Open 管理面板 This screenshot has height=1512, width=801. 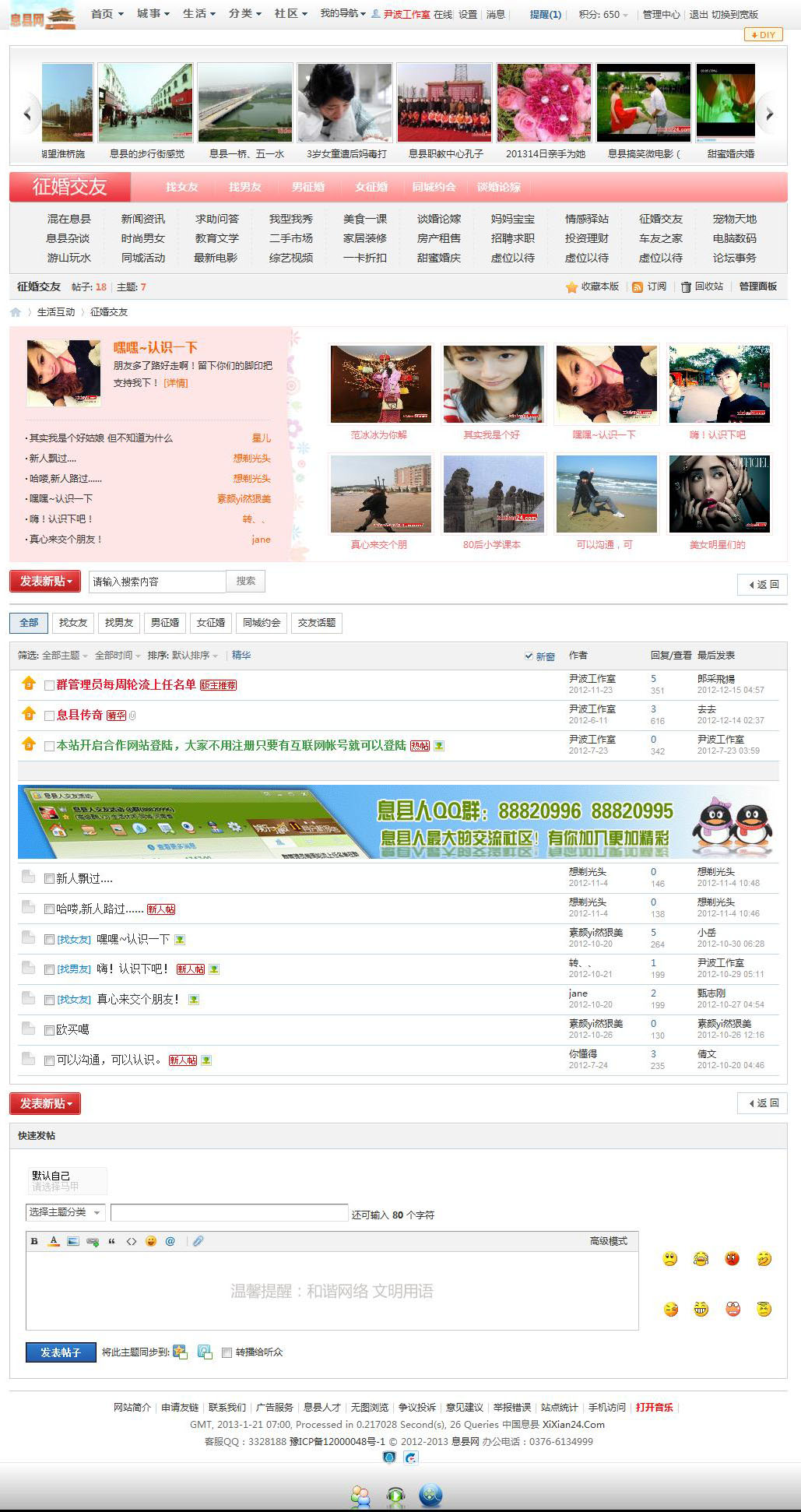point(757,287)
